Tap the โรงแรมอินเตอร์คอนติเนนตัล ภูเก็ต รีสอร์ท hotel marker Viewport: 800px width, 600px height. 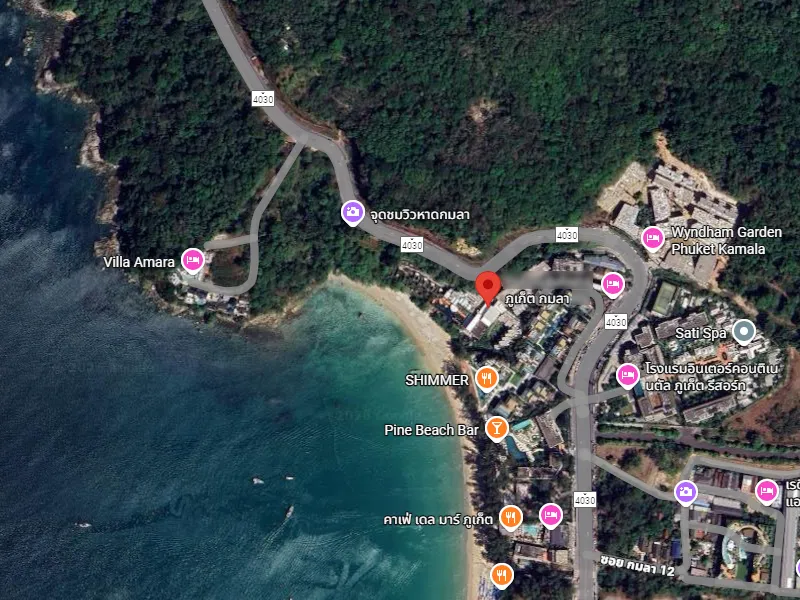627,376
